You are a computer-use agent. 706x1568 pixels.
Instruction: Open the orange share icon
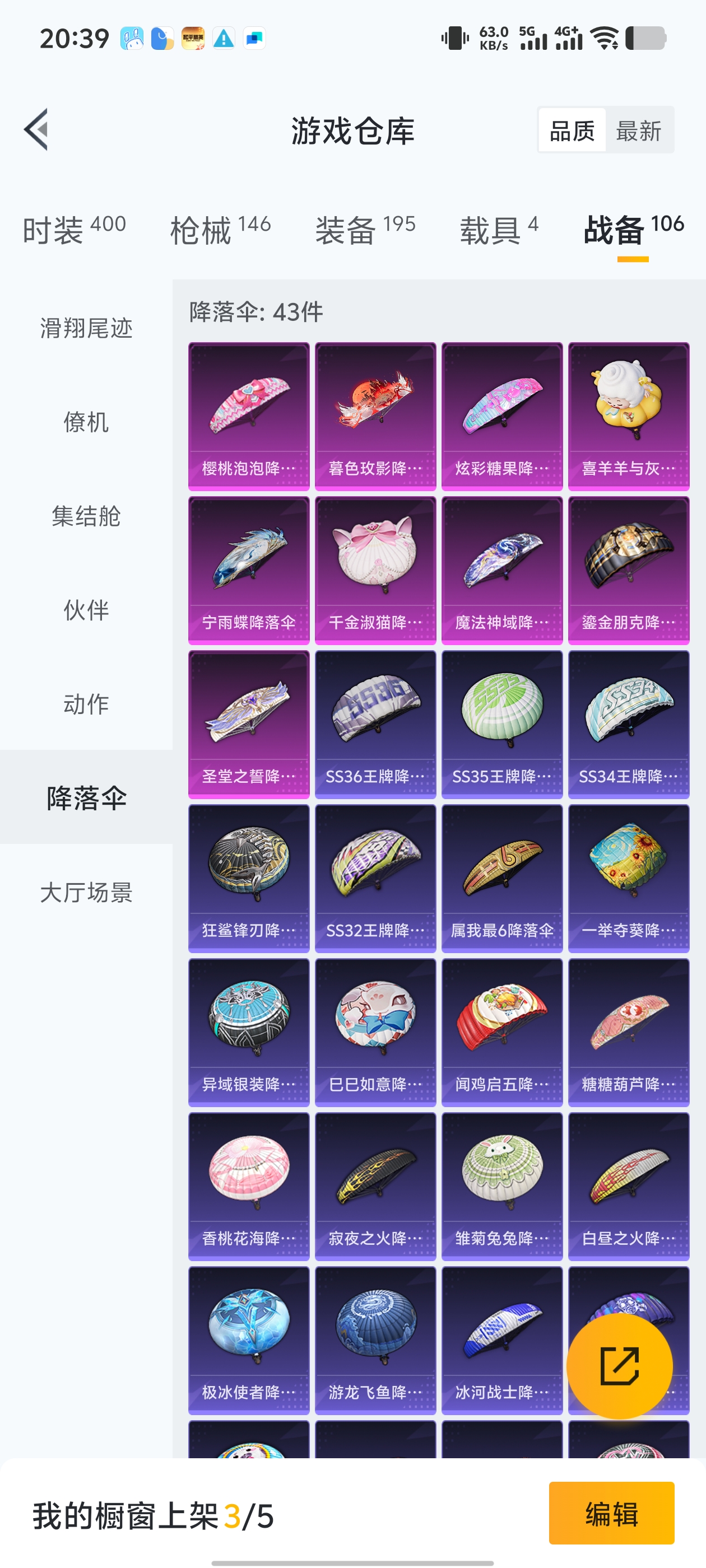(621, 1365)
